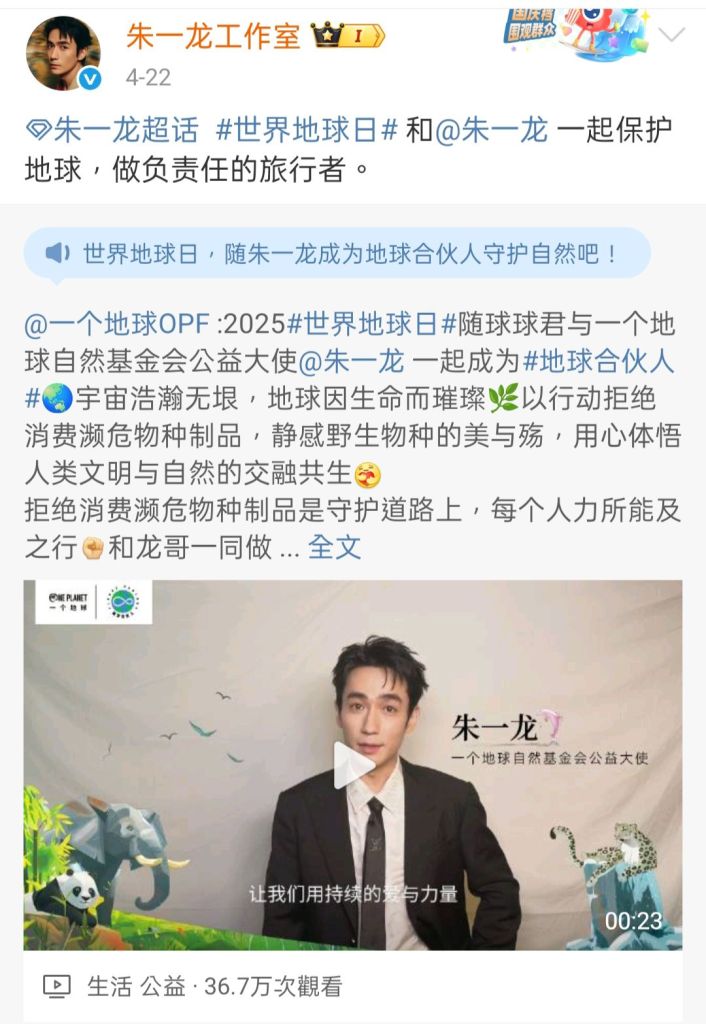Open the @朱一龙 mention in the post
Screen dimensions: 706x1024
click(490, 130)
